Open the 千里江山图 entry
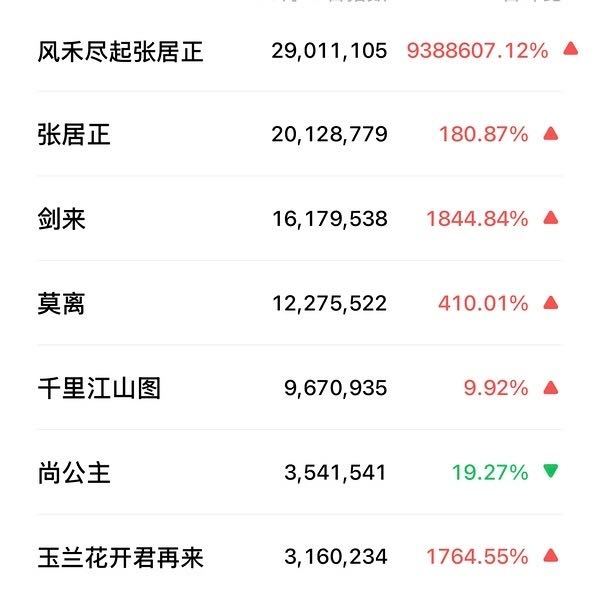Image resolution: width=600 pixels, height=593 pixels. (98, 387)
